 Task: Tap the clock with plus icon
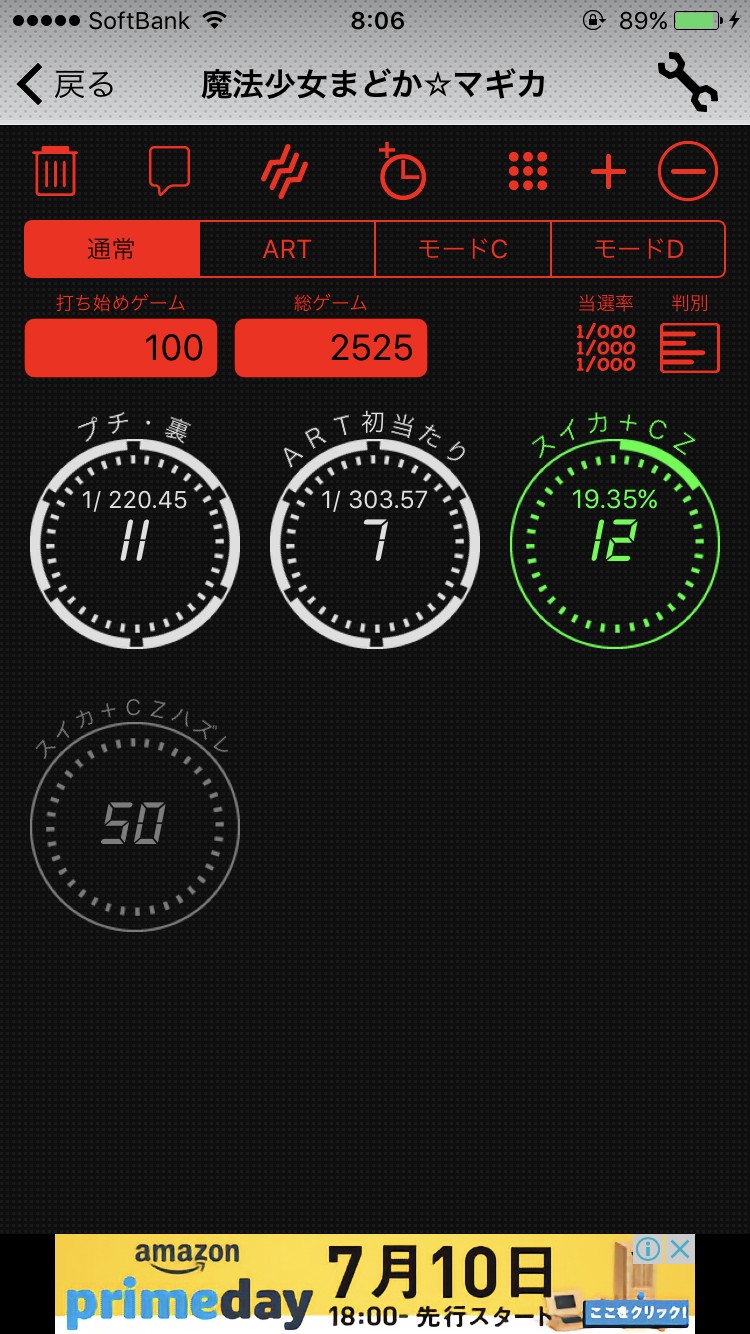point(401,171)
